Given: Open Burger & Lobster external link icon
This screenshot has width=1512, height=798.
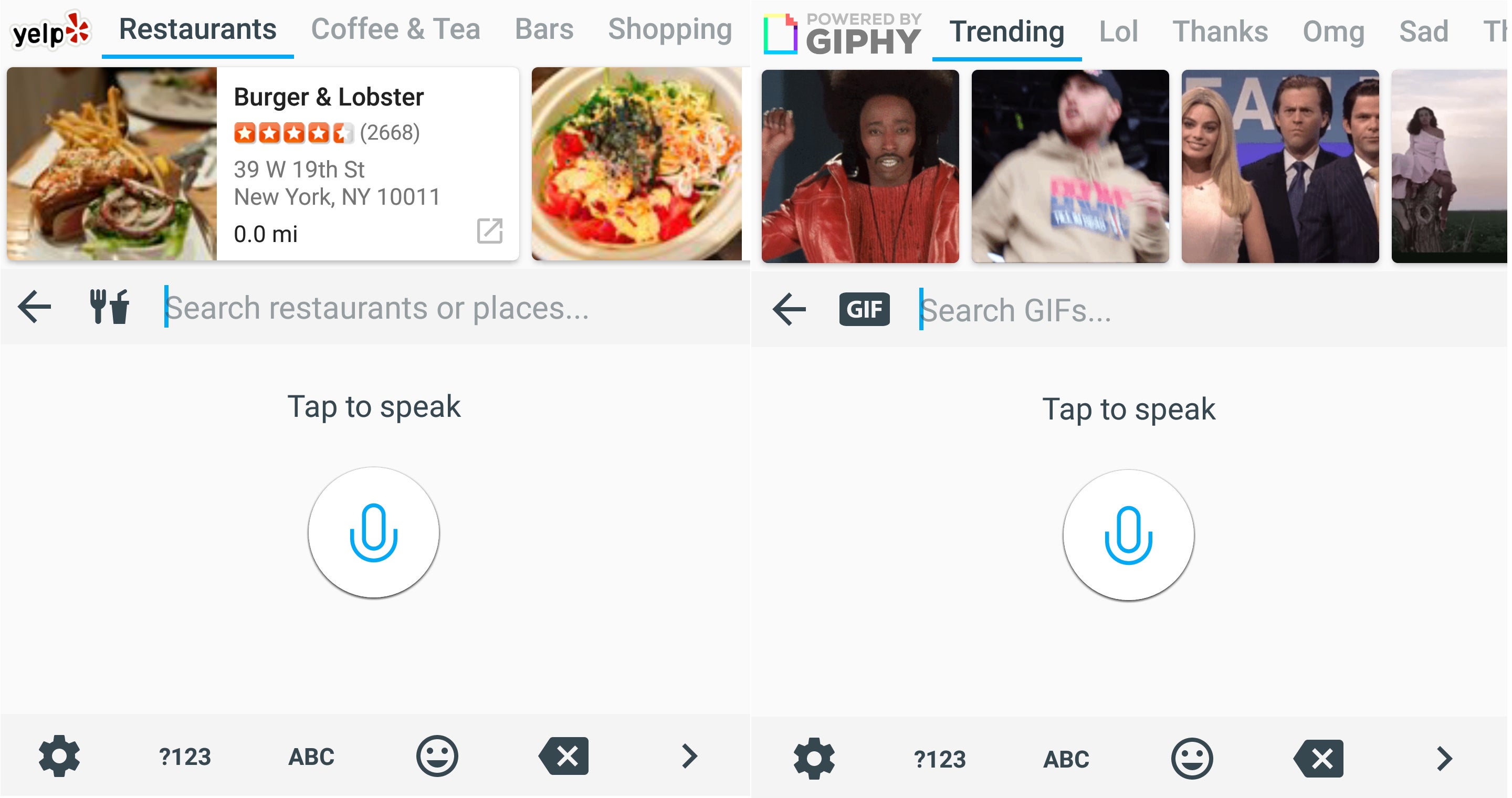Looking at the screenshot, I should point(489,231).
